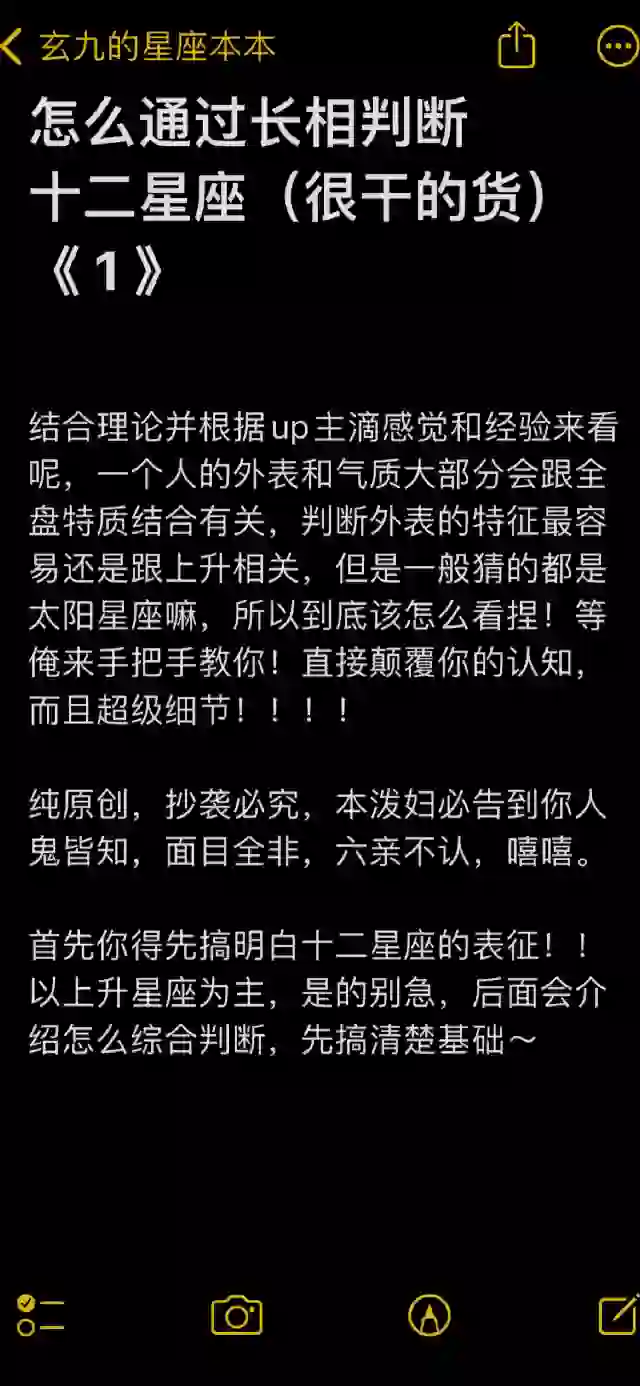The height and width of the screenshot is (1386, 640).
Task: Compose a new note
Action: [x=619, y=1314]
